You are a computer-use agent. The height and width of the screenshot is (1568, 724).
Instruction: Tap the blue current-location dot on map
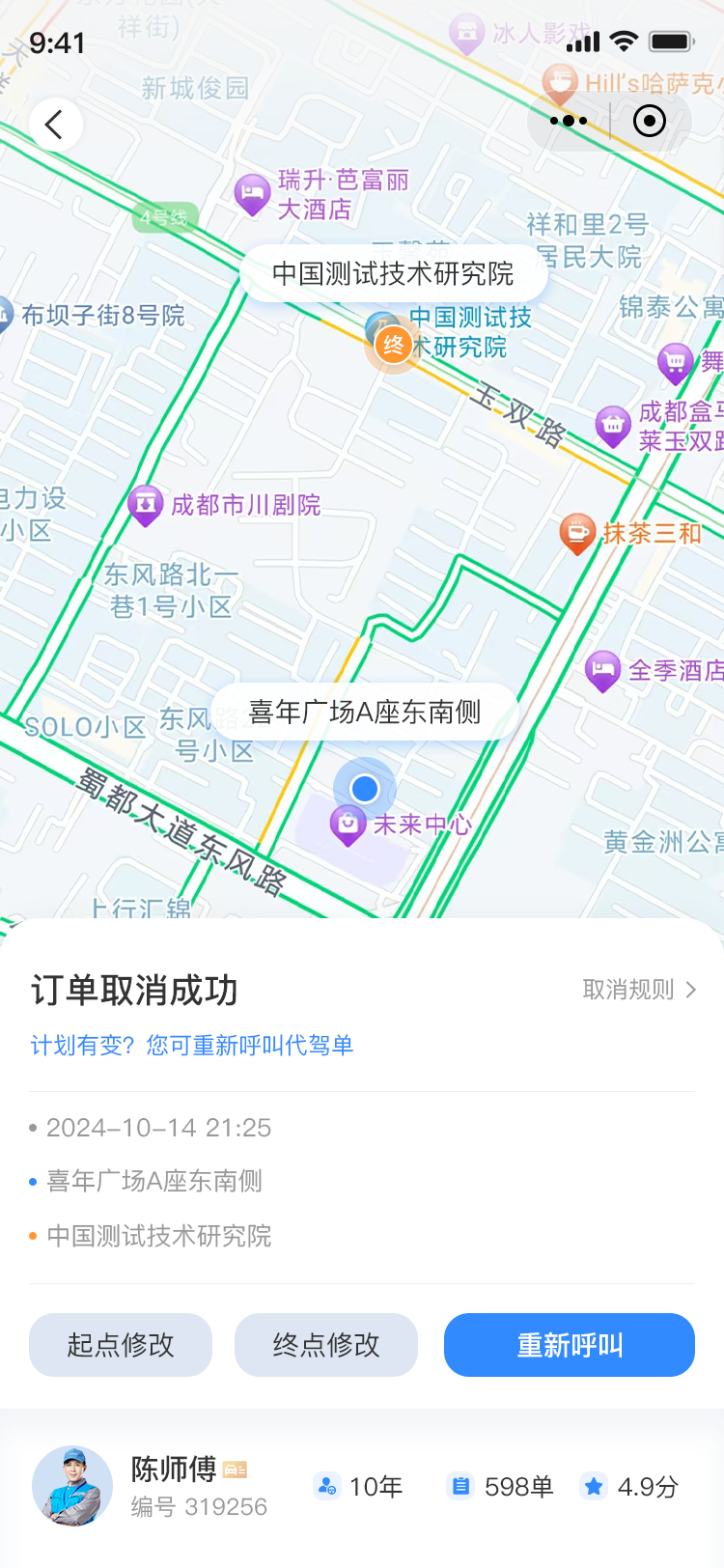click(x=365, y=789)
